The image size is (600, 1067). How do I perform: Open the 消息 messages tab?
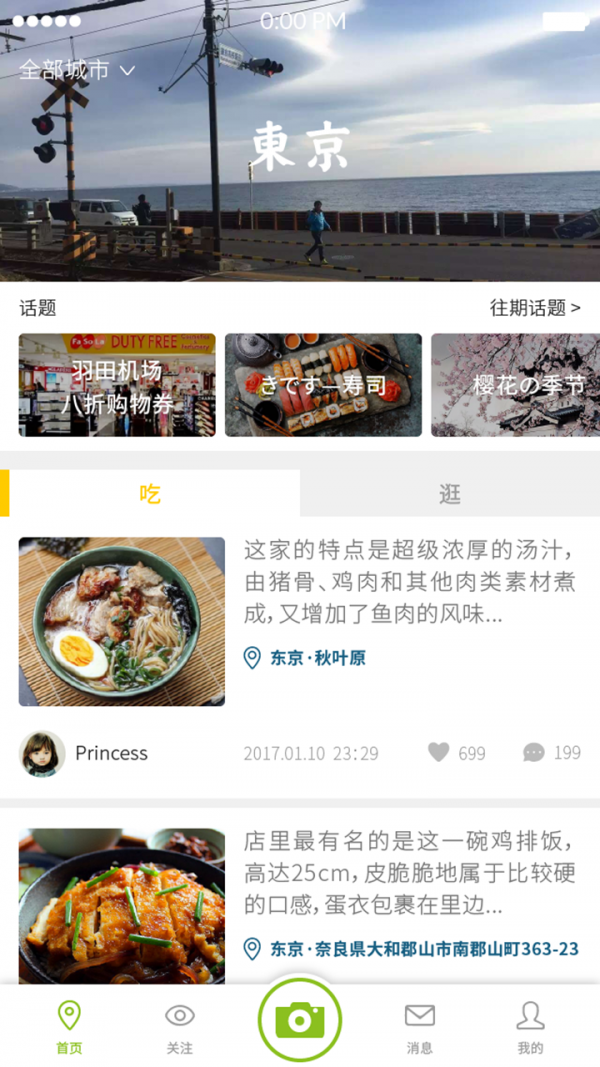pyautogui.click(x=420, y=1027)
